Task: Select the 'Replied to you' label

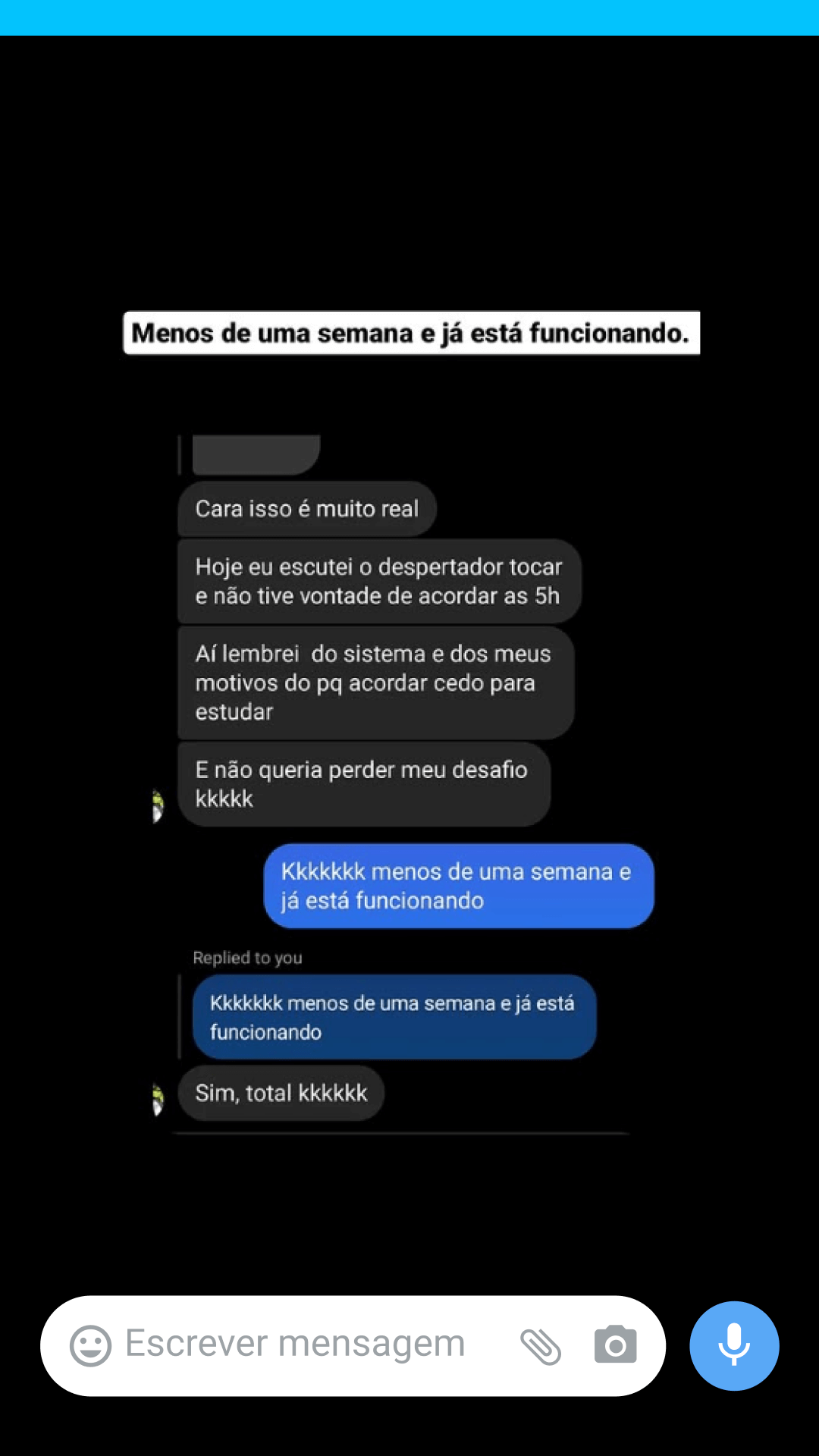Action: click(247, 958)
